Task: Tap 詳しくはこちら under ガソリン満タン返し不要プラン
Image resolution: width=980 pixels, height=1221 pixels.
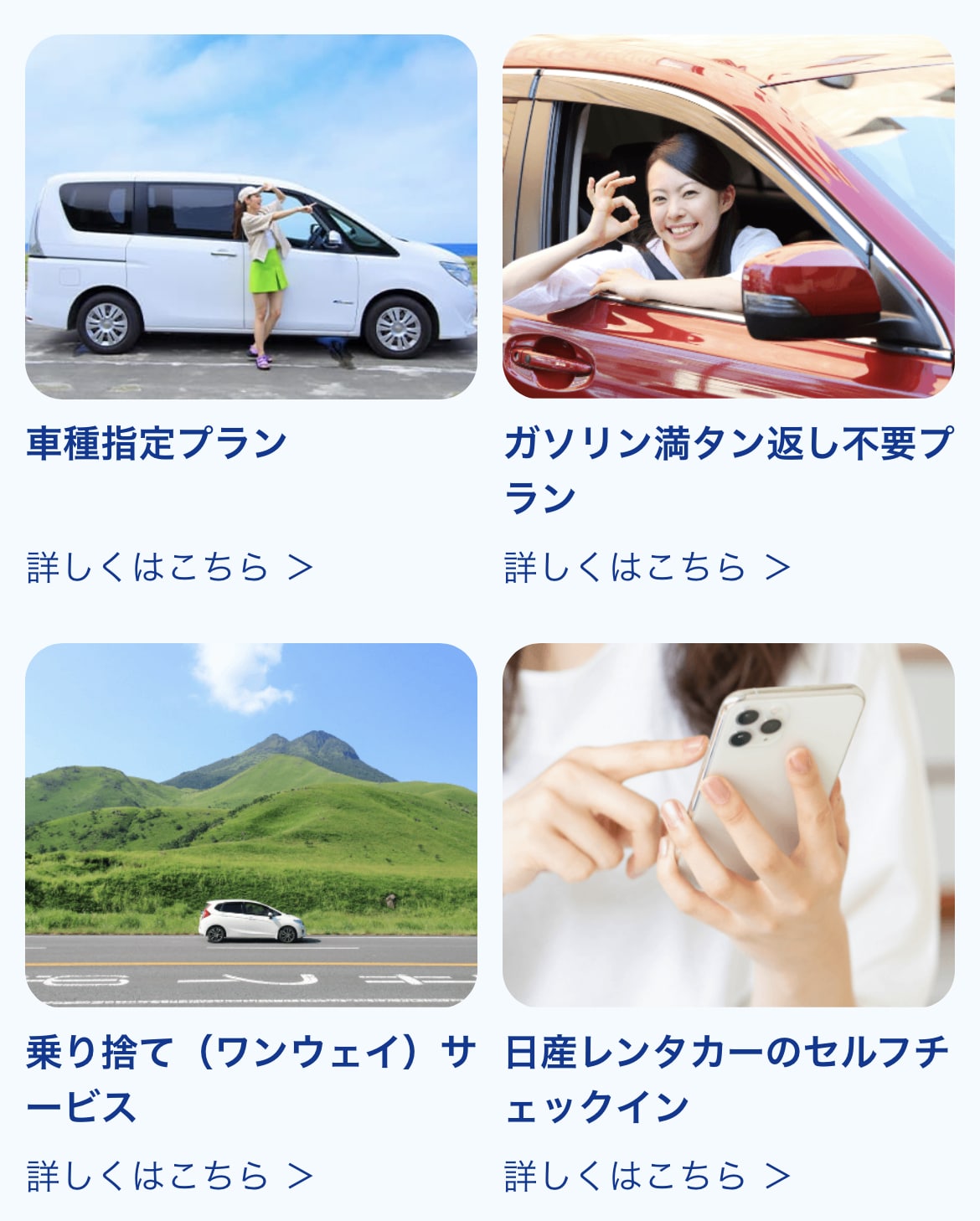Action: click(647, 567)
